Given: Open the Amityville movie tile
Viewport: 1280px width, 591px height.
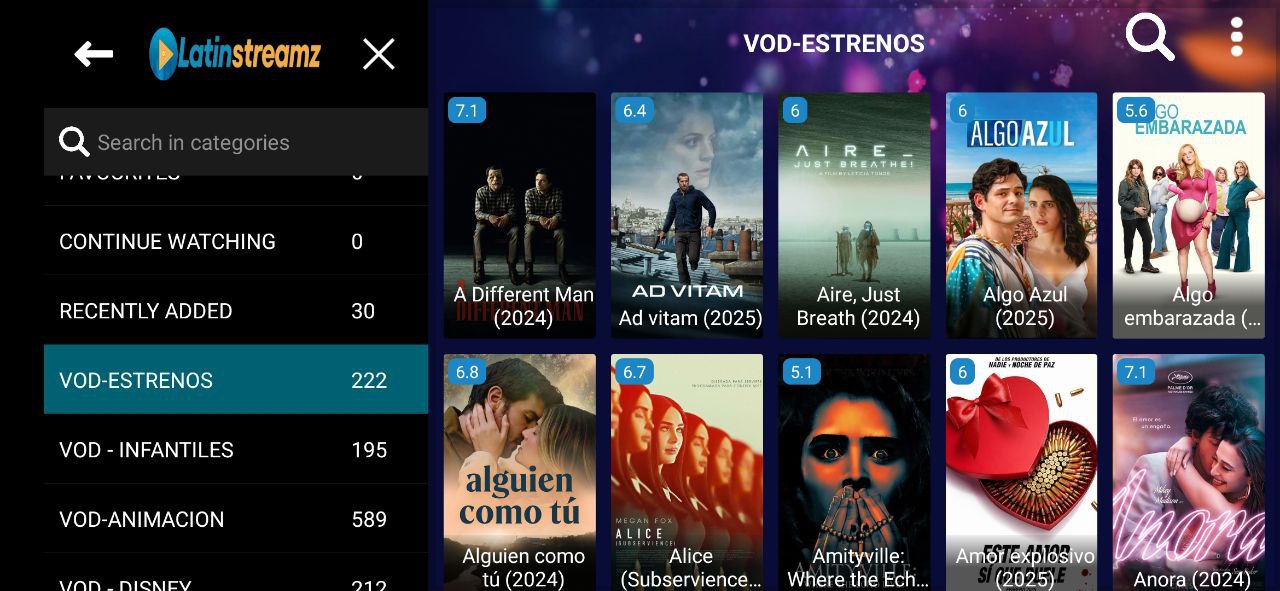Looking at the screenshot, I should click(854, 472).
